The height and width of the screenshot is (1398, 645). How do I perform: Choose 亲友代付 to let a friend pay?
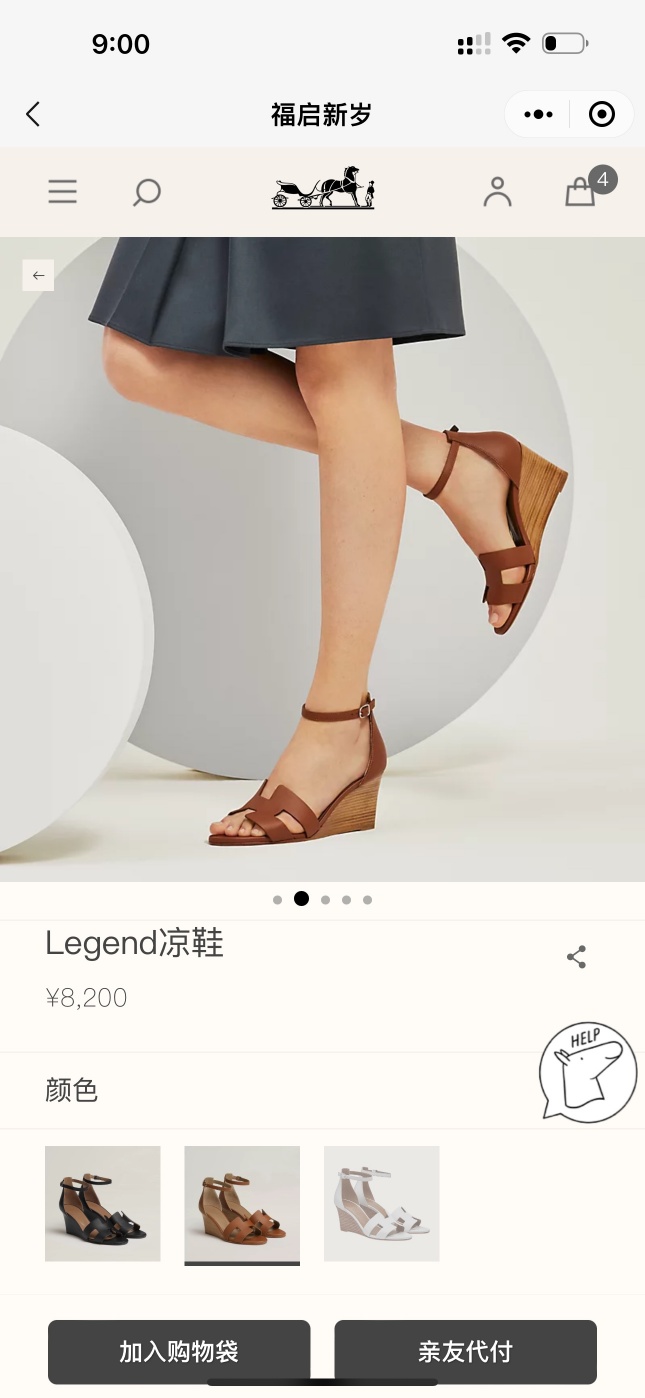(465, 1352)
